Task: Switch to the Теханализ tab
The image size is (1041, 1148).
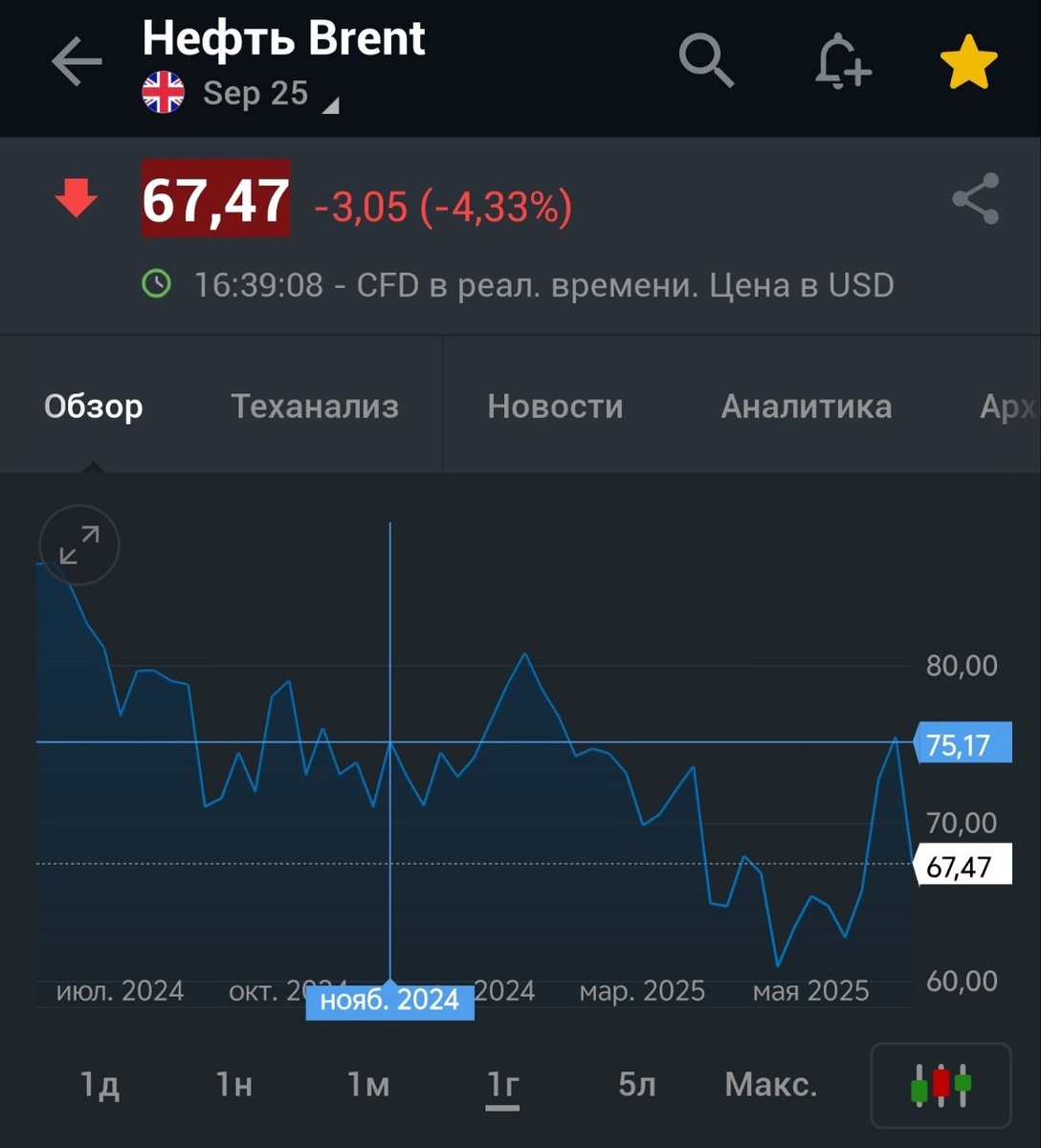Action: (315, 407)
